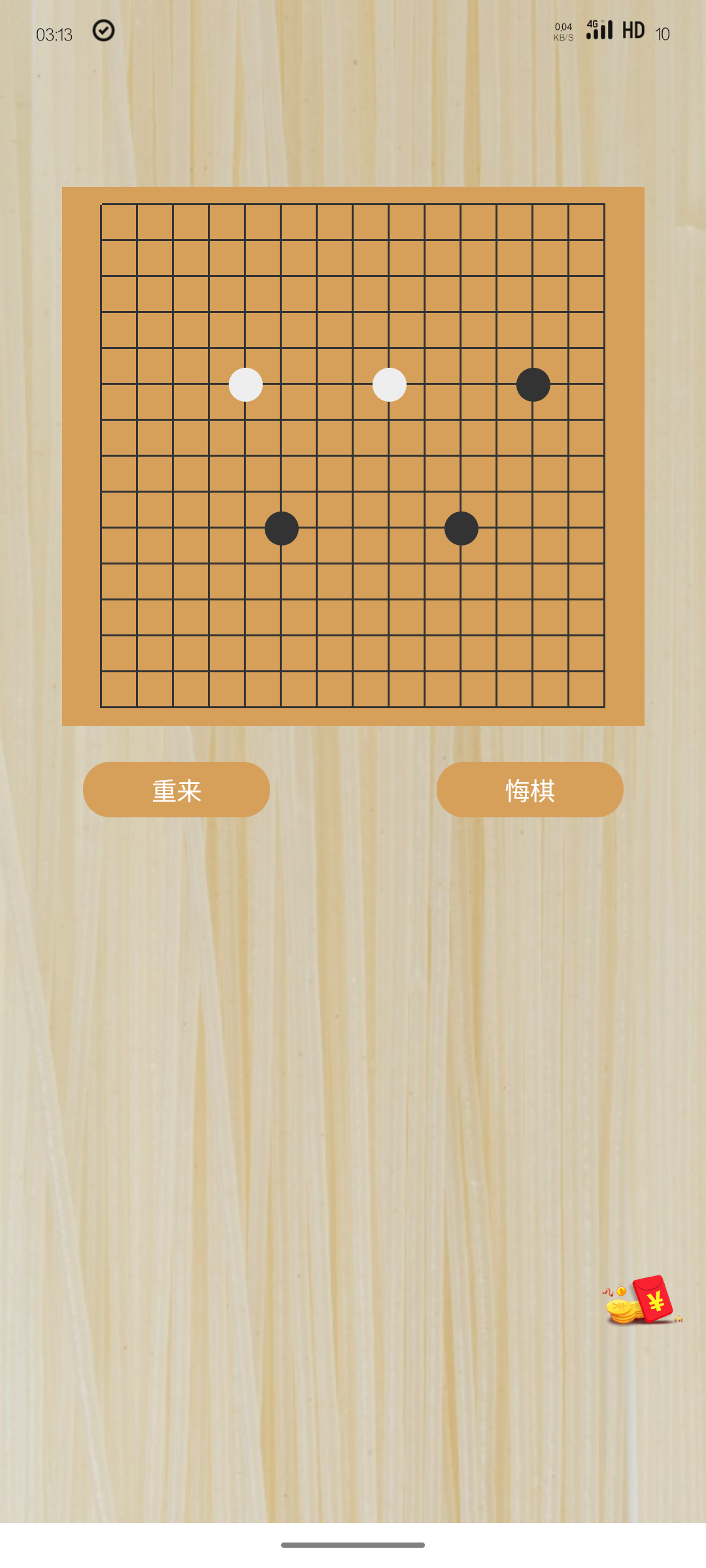This screenshot has width=706, height=1568.
Task: Tap the 4G signal strength indicator
Action: pos(598,29)
